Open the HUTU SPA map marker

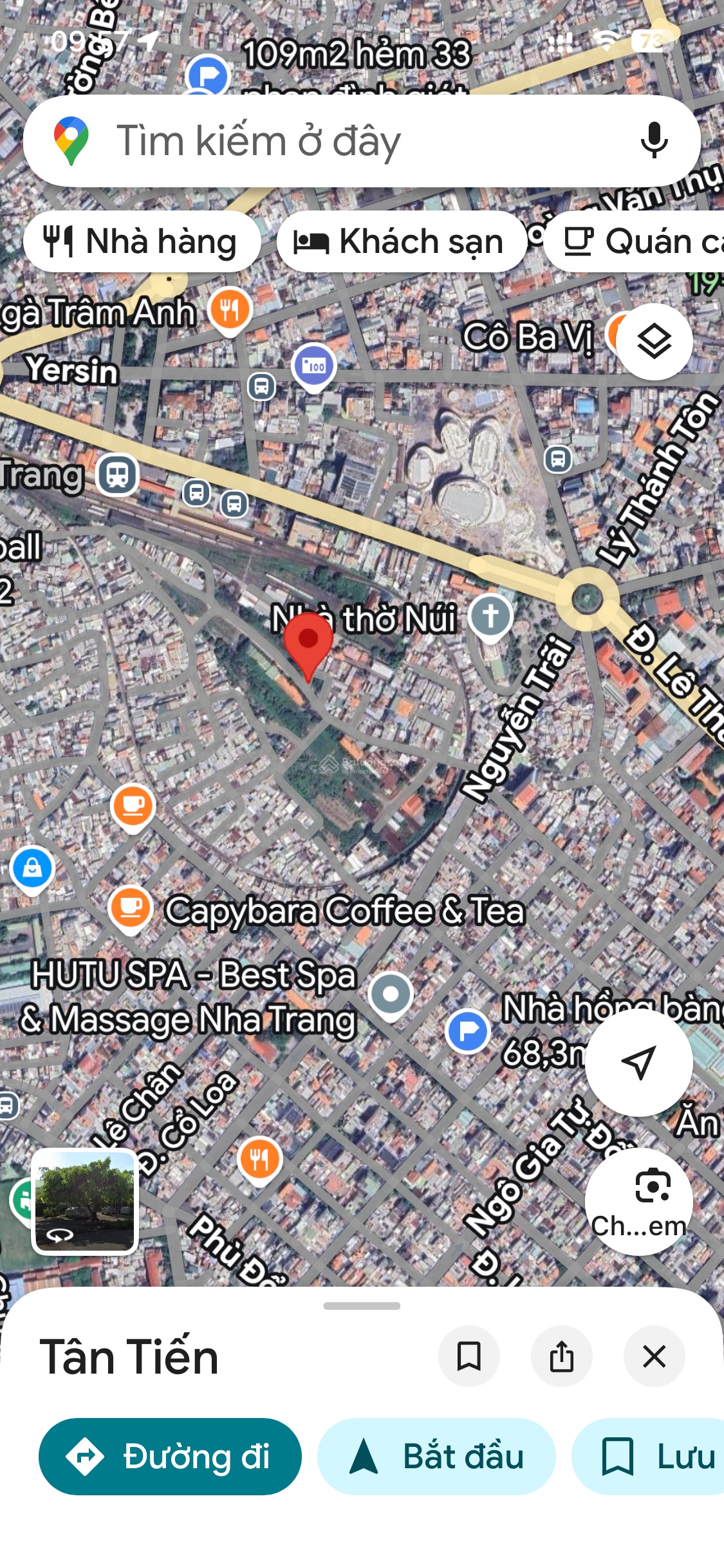[x=391, y=994]
